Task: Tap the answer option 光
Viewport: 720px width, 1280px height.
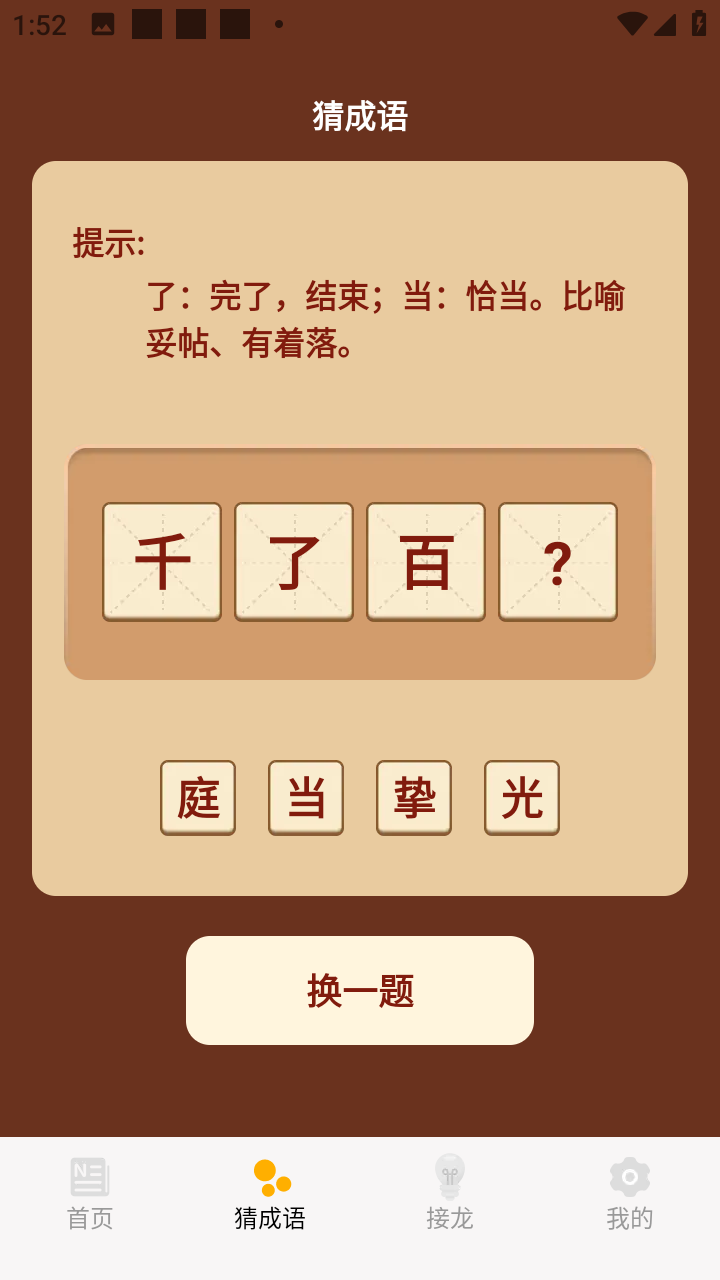Action: pos(522,797)
